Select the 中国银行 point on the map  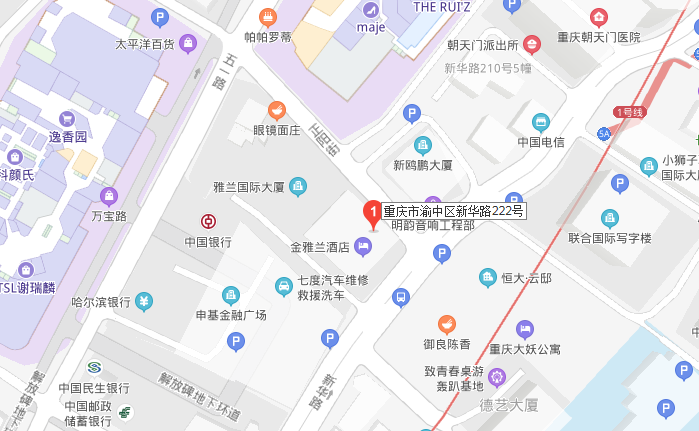[x=209, y=221]
